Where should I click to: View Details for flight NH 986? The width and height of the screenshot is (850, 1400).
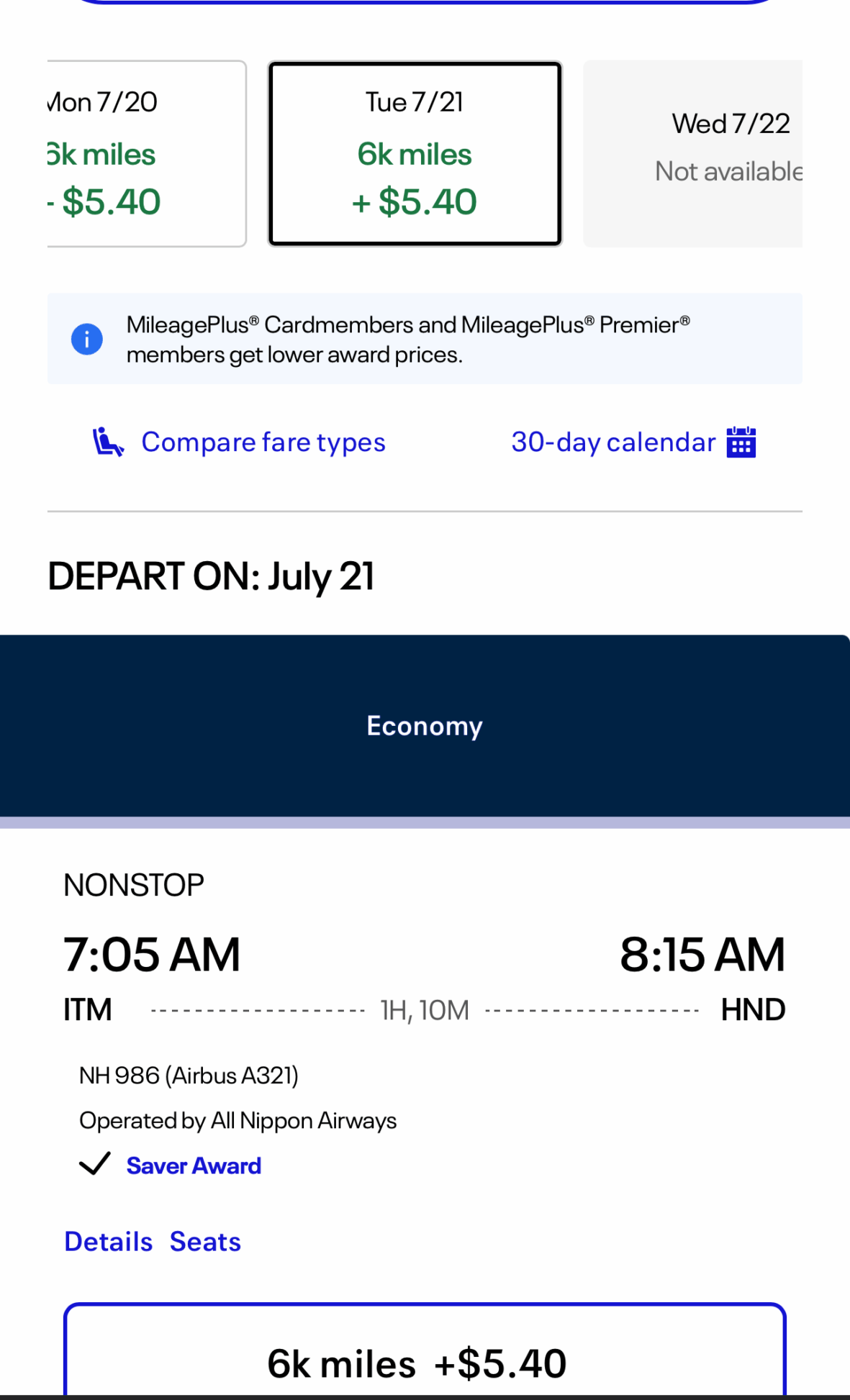109,1242
